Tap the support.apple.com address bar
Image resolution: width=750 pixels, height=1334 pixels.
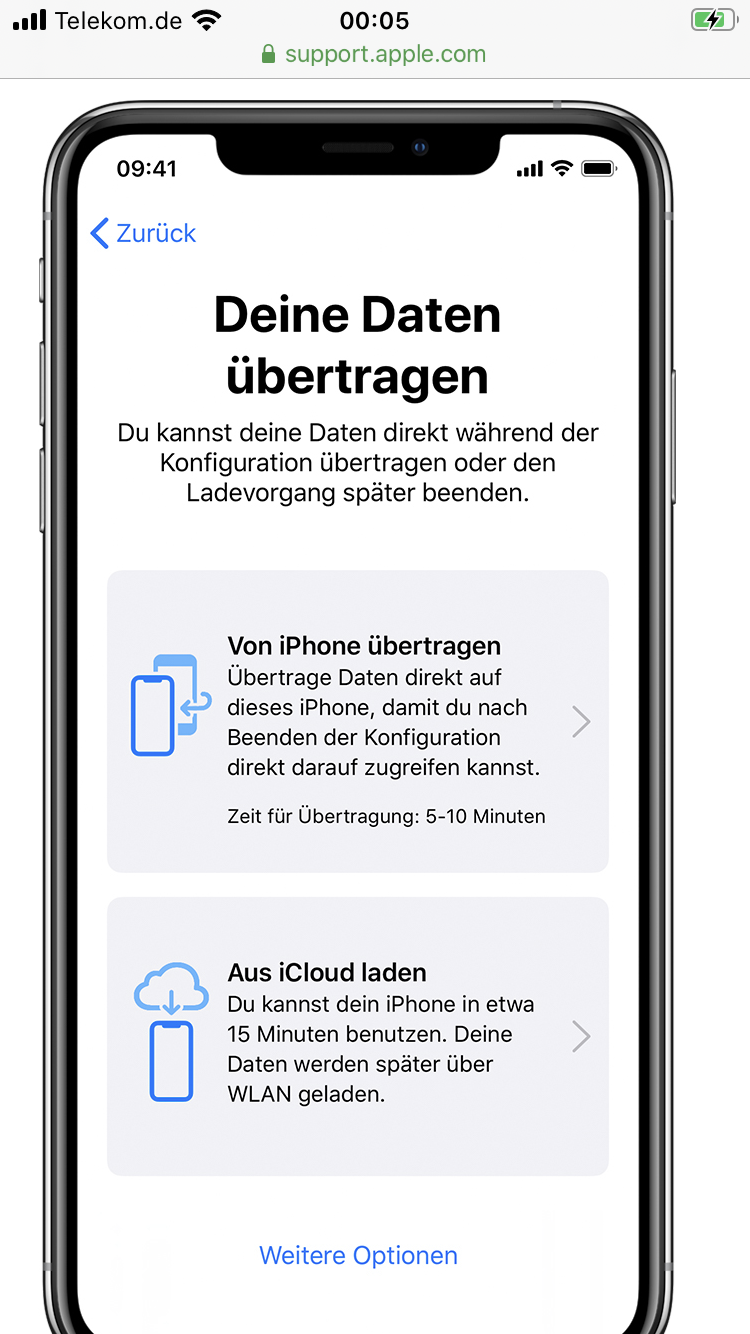point(375,54)
